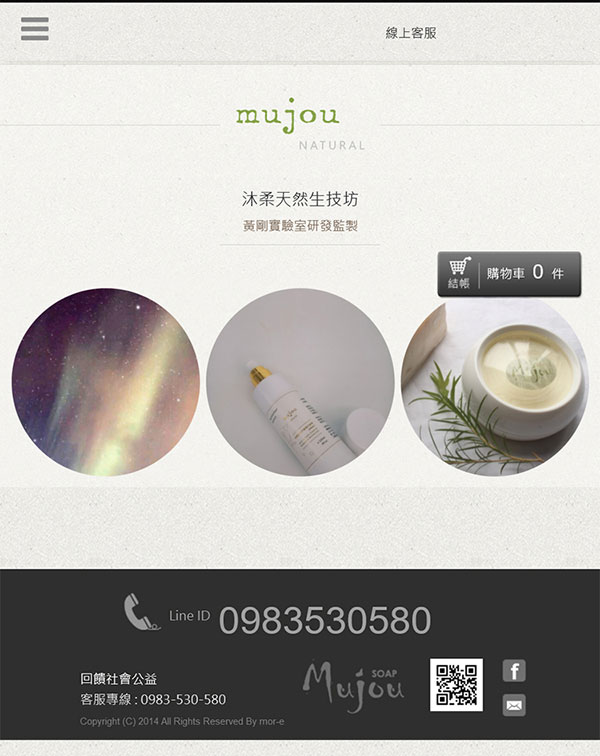Open the 線上客服 online support link
This screenshot has height=756, width=600.
[x=411, y=33]
